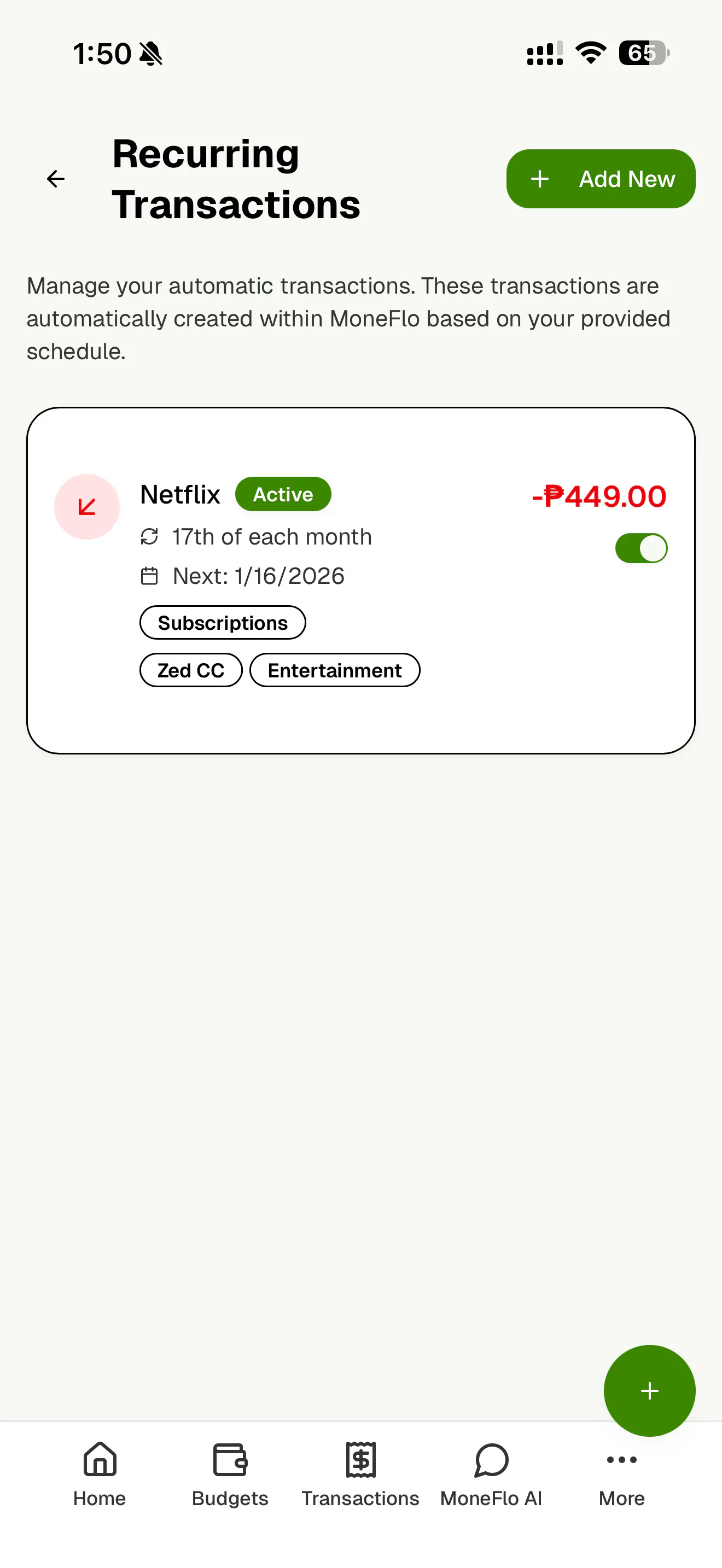Screen dimensions: 722x1568
Task: Tap the floating green plus button
Action: pos(649,1390)
